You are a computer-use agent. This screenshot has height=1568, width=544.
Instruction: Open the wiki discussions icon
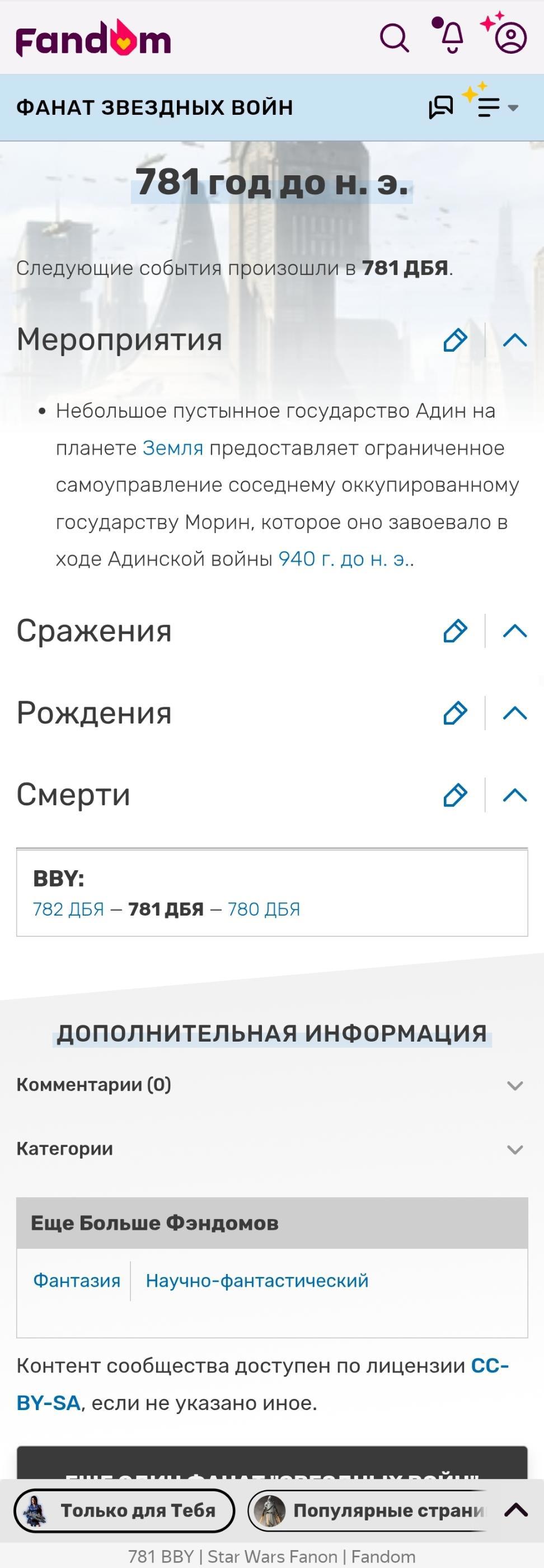pyautogui.click(x=440, y=107)
